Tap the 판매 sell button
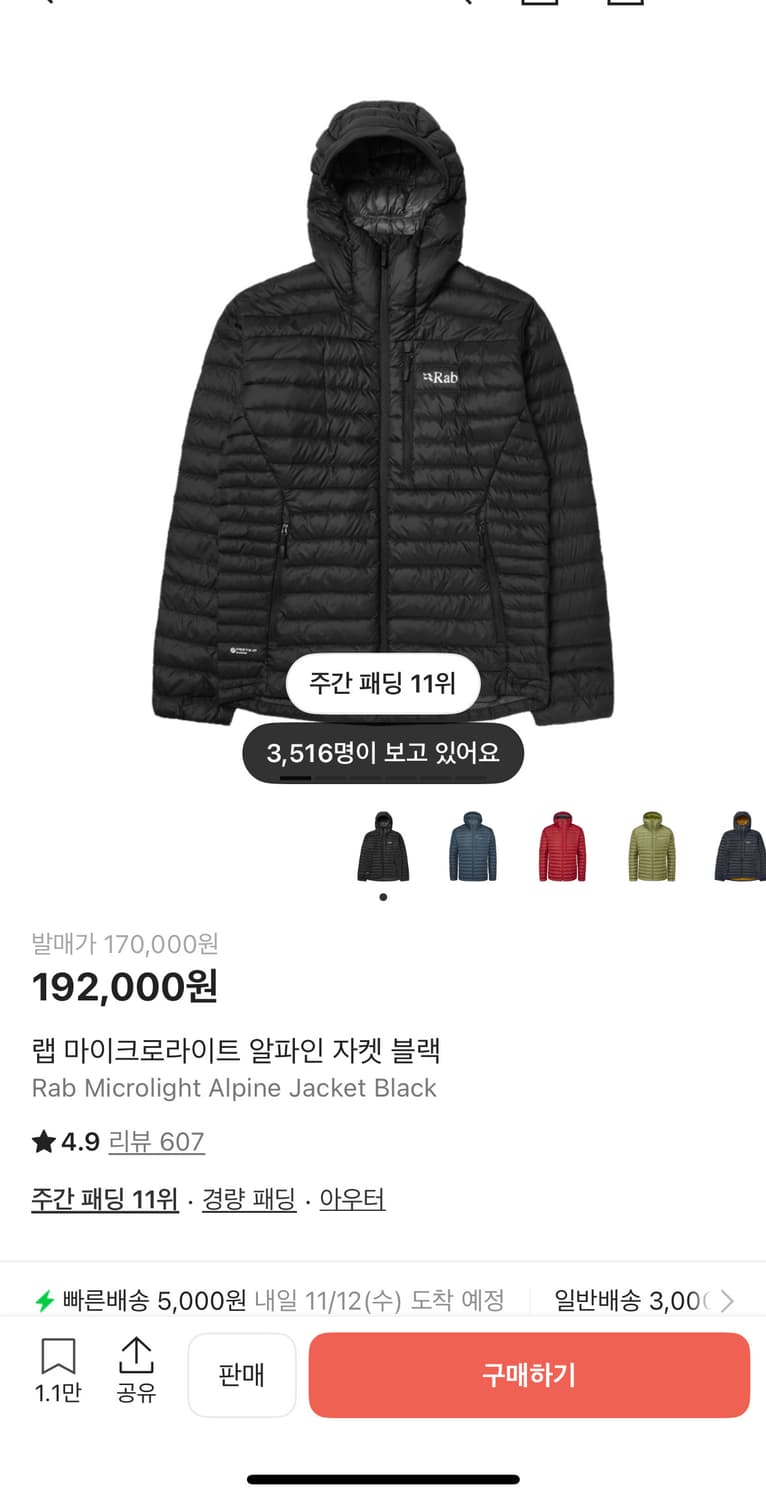Image resolution: width=766 pixels, height=1500 pixels. click(241, 1374)
